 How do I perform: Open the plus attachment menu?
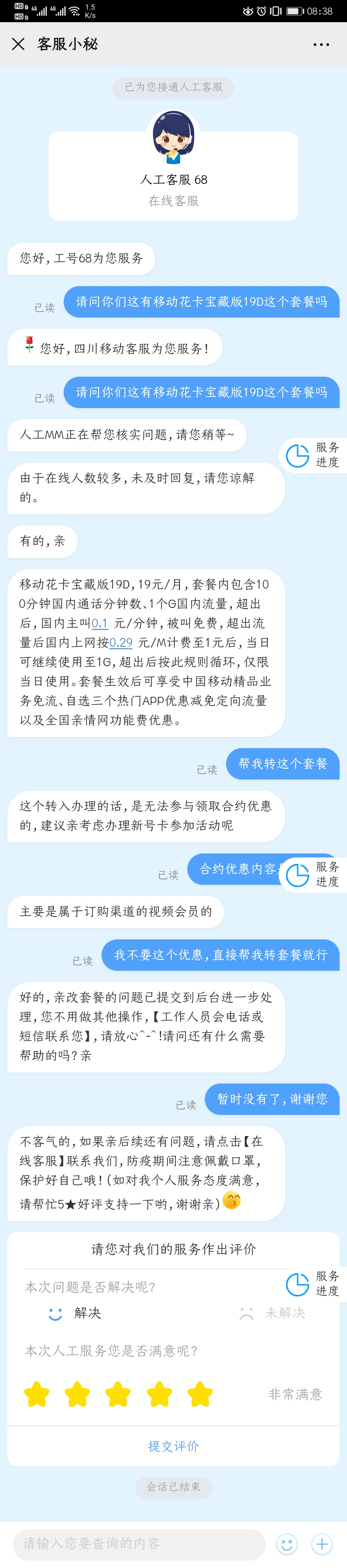(321, 1543)
